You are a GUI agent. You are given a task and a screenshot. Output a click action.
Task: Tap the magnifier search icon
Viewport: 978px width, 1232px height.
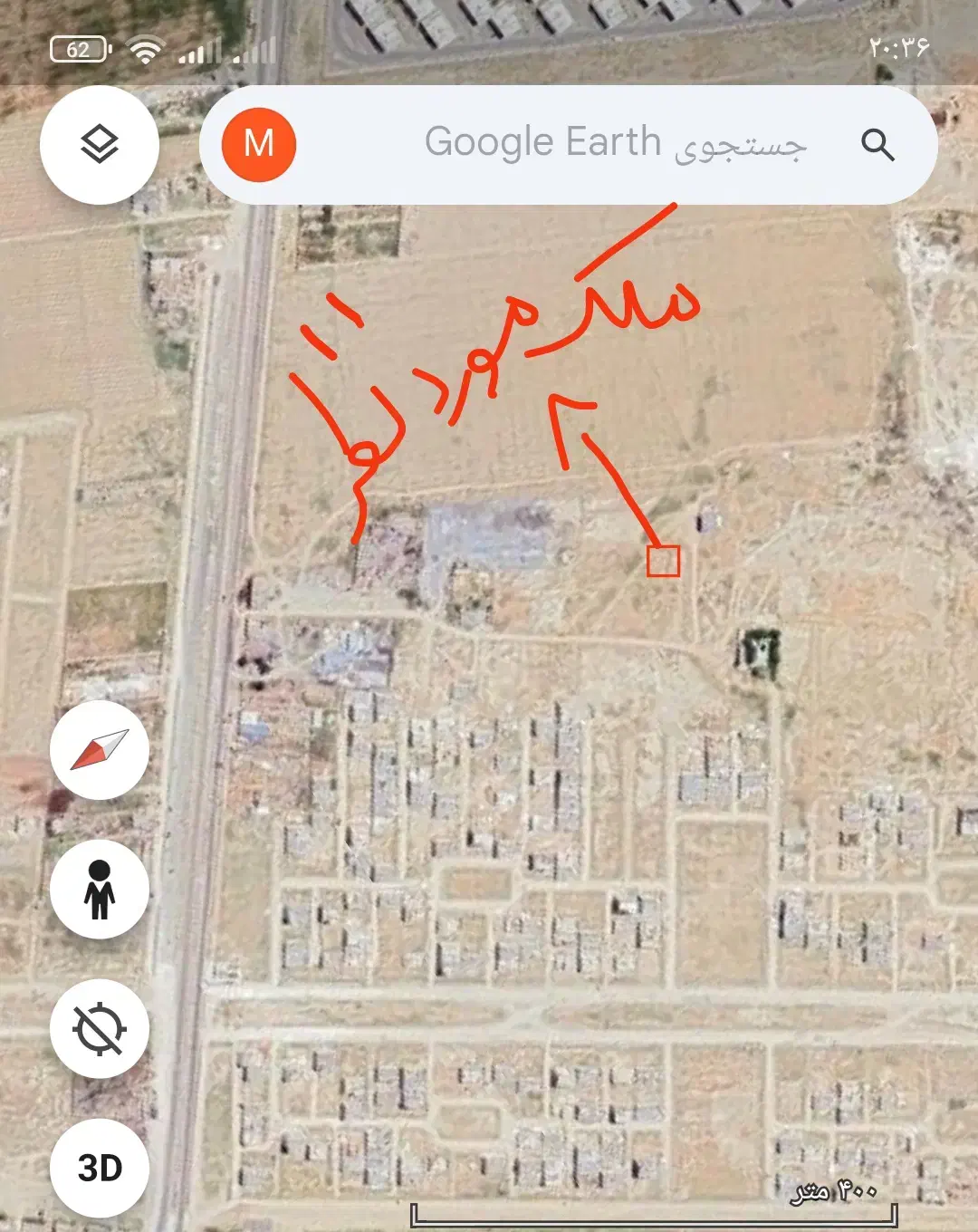(877, 145)
